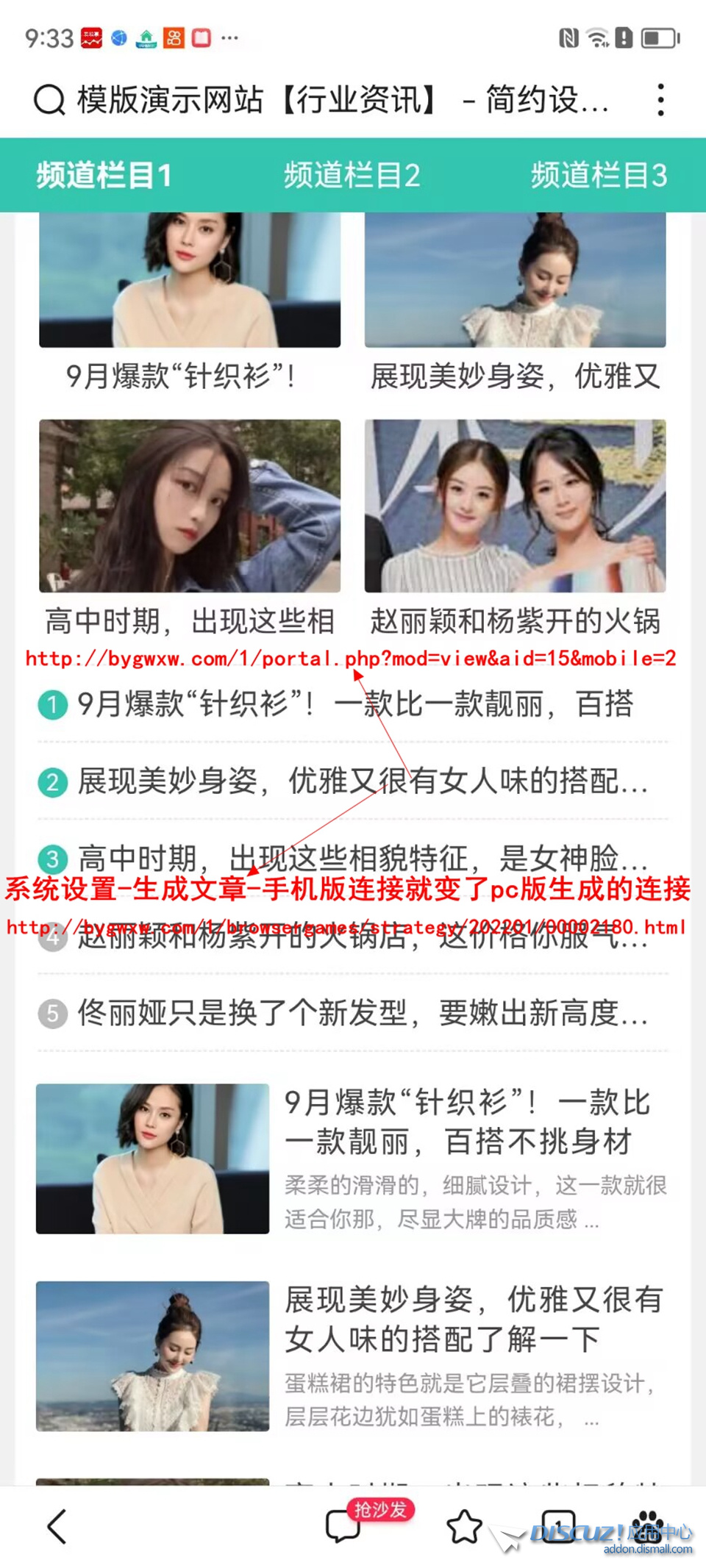This screenshot has height=1568, width=706.
Task: Switch to 频道栏目1 tab
Action: [104, 176]
